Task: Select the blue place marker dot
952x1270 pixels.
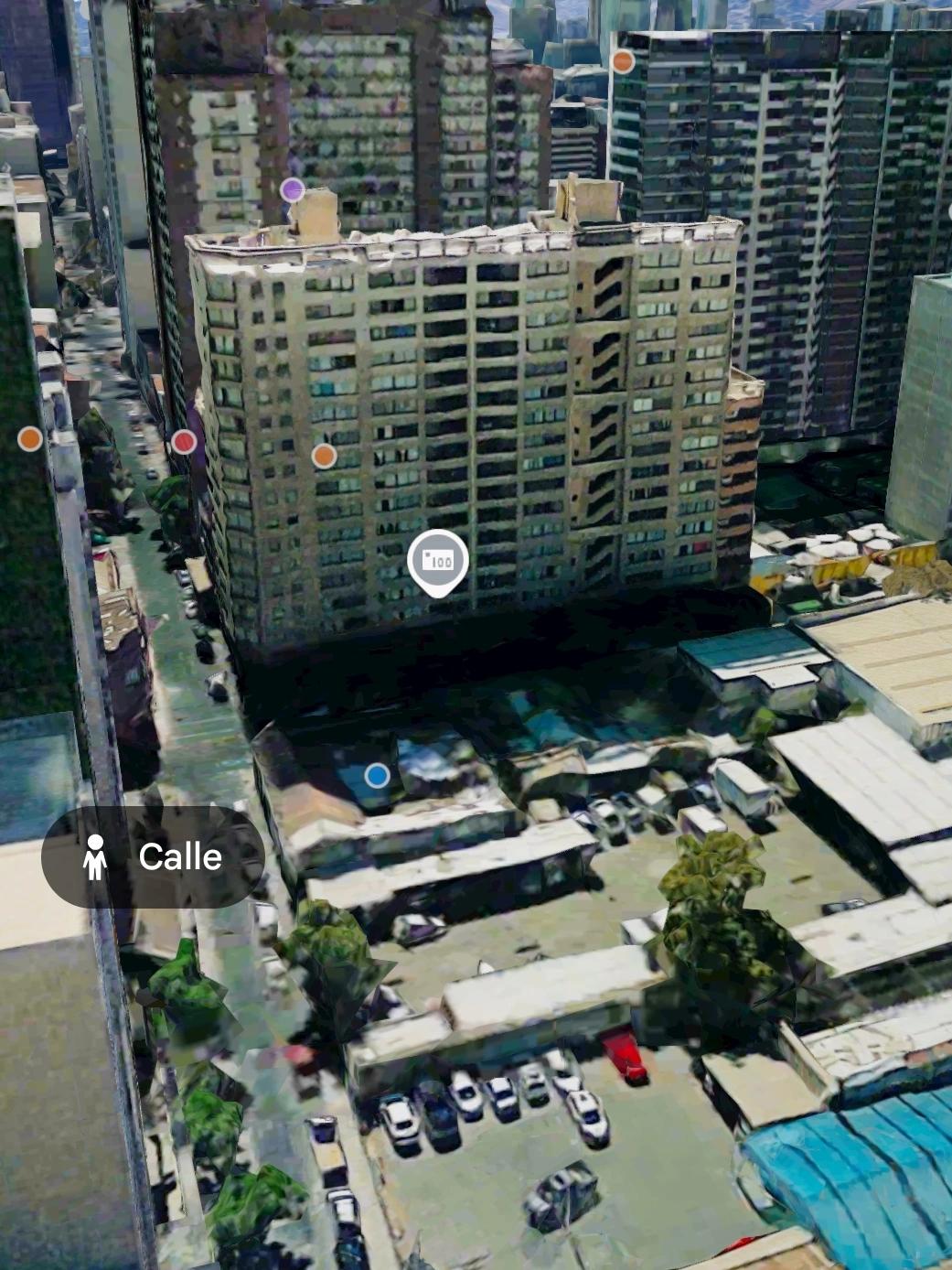Action: (x=377, y=776)
